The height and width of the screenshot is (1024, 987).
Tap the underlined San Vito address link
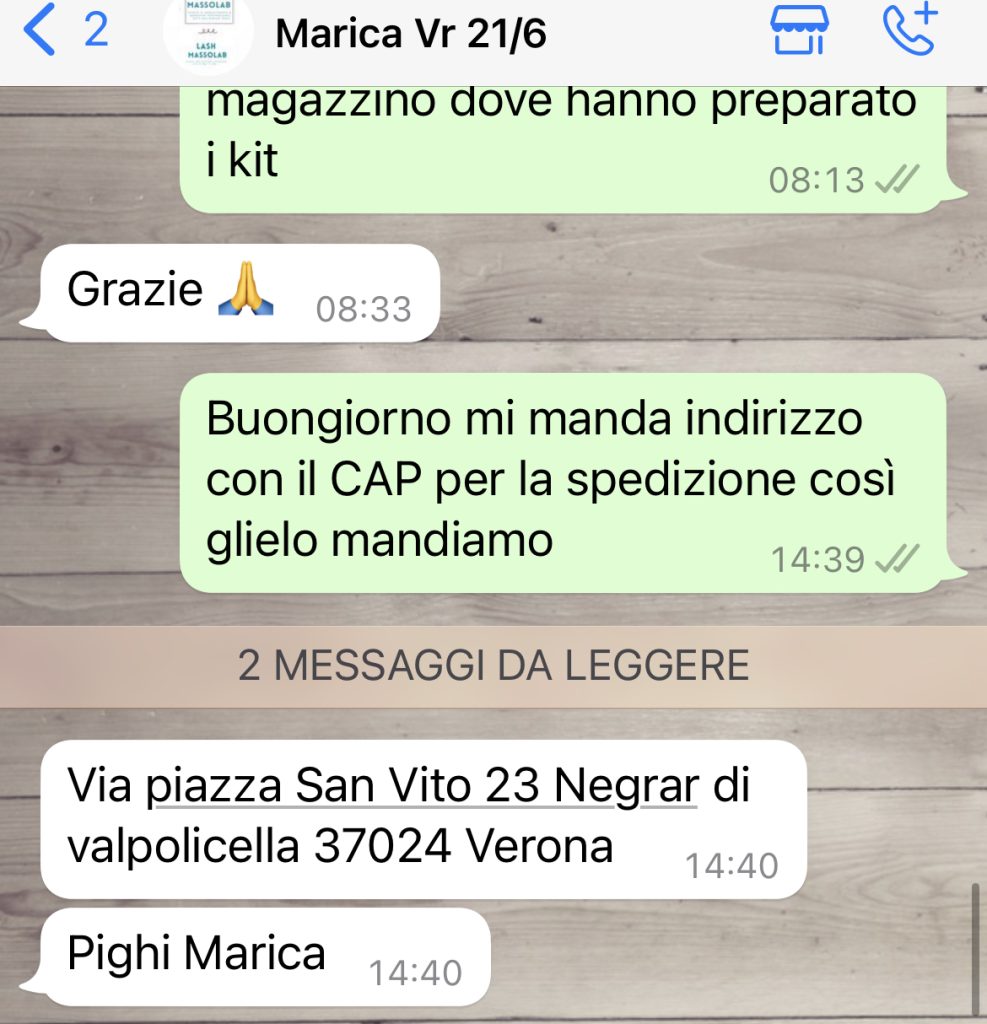point(420,788)
